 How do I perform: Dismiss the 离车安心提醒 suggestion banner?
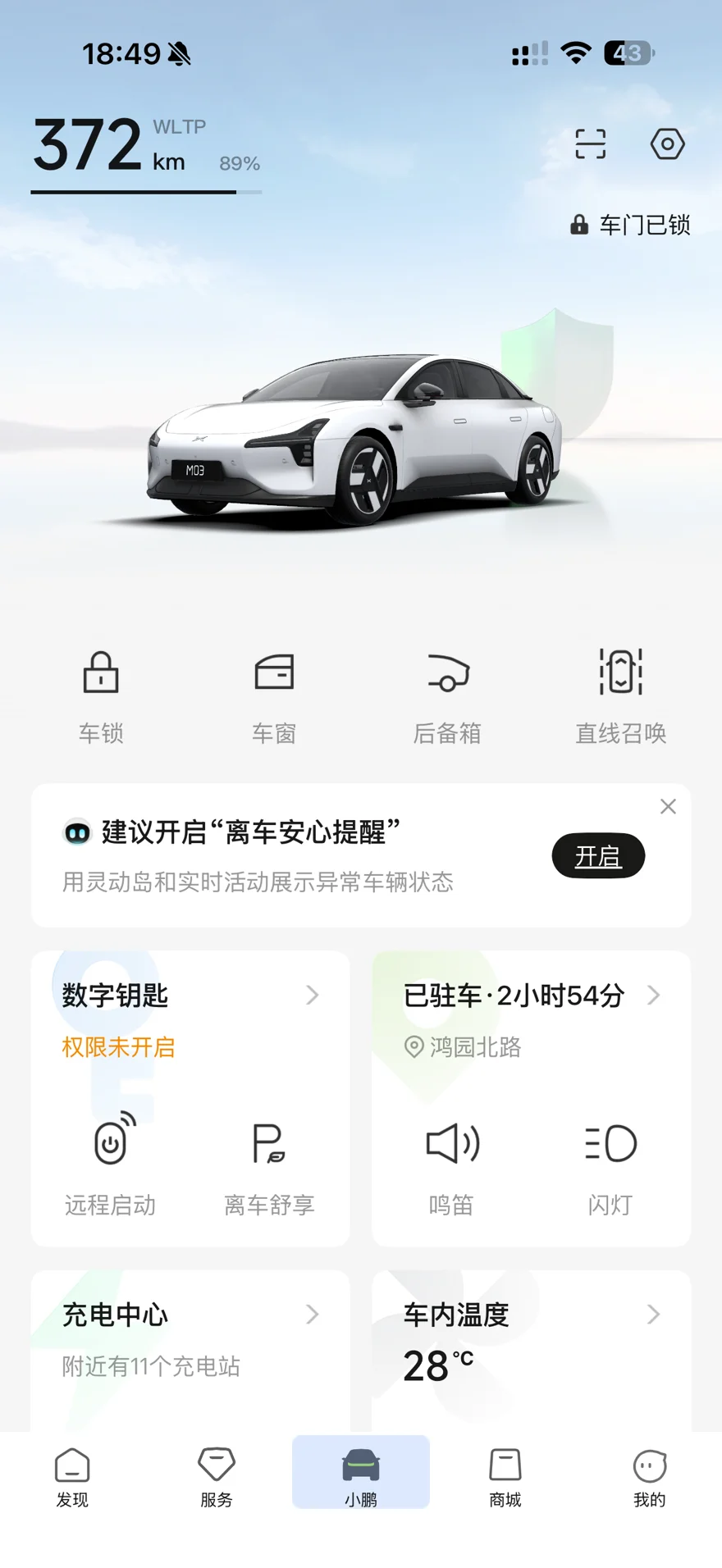[668, 807]
